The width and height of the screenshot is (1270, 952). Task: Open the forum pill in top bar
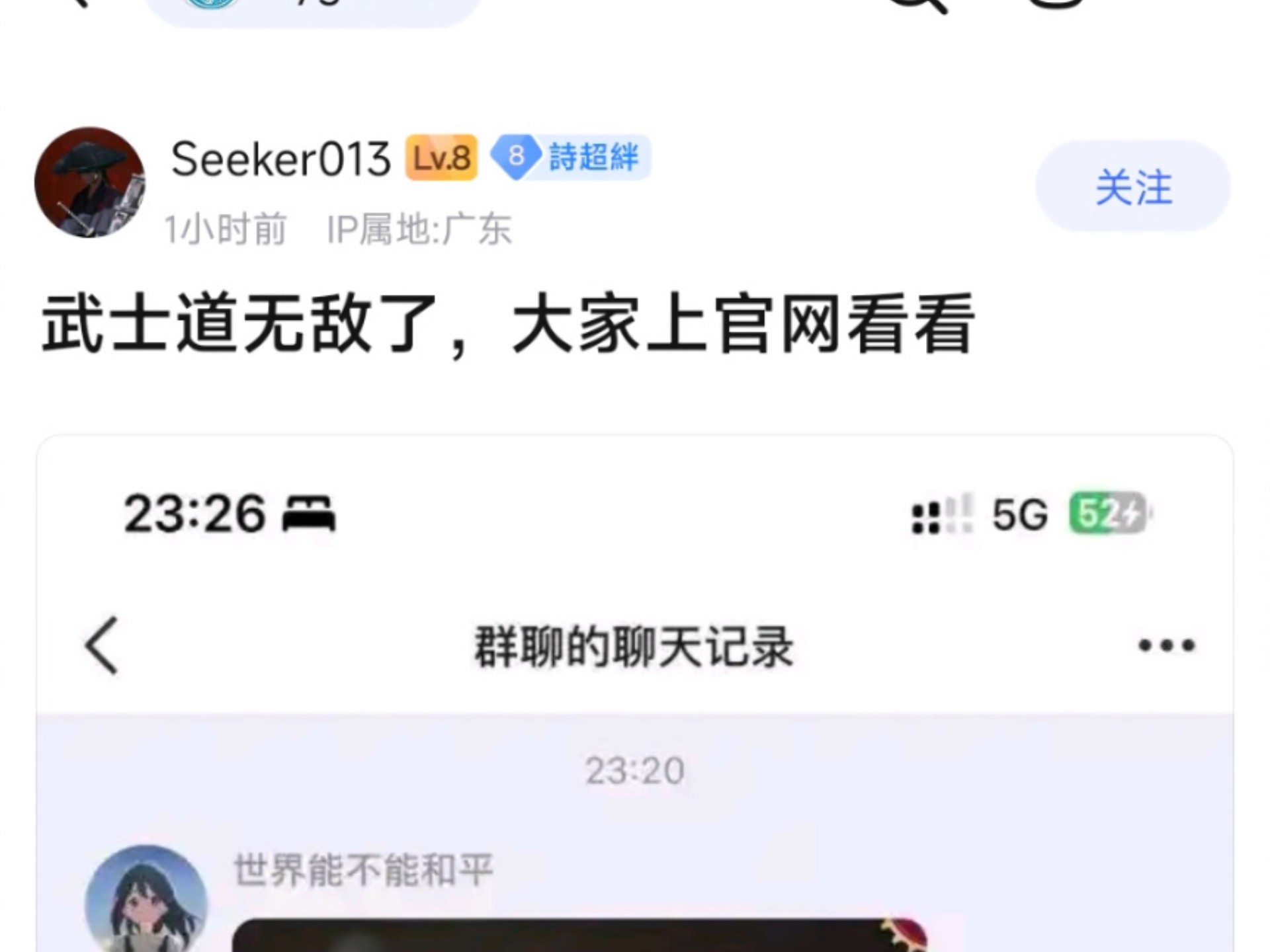pyautogui.click(x=311, y=8)
